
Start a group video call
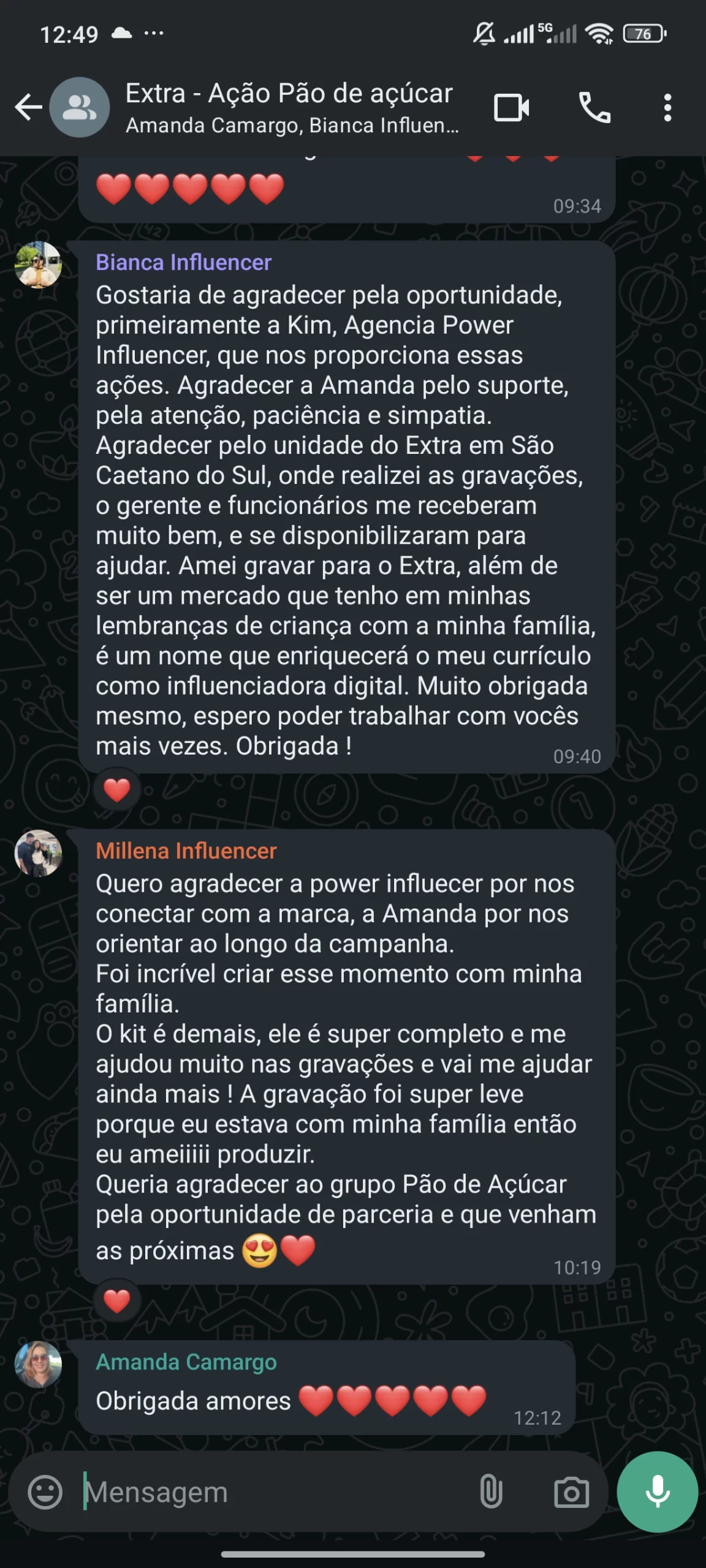[x=512, y=108]
